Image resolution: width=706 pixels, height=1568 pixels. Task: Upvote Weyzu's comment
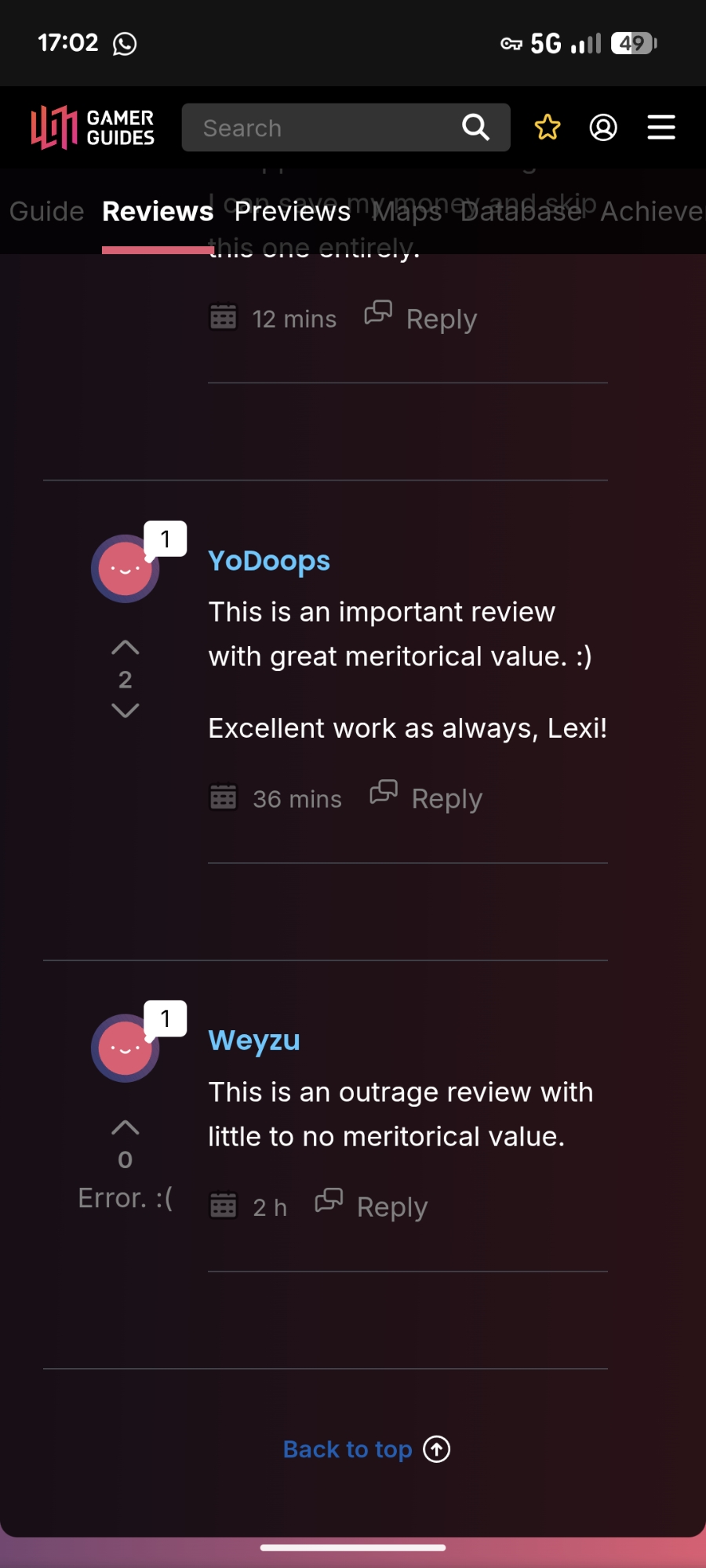(126, 1127)
